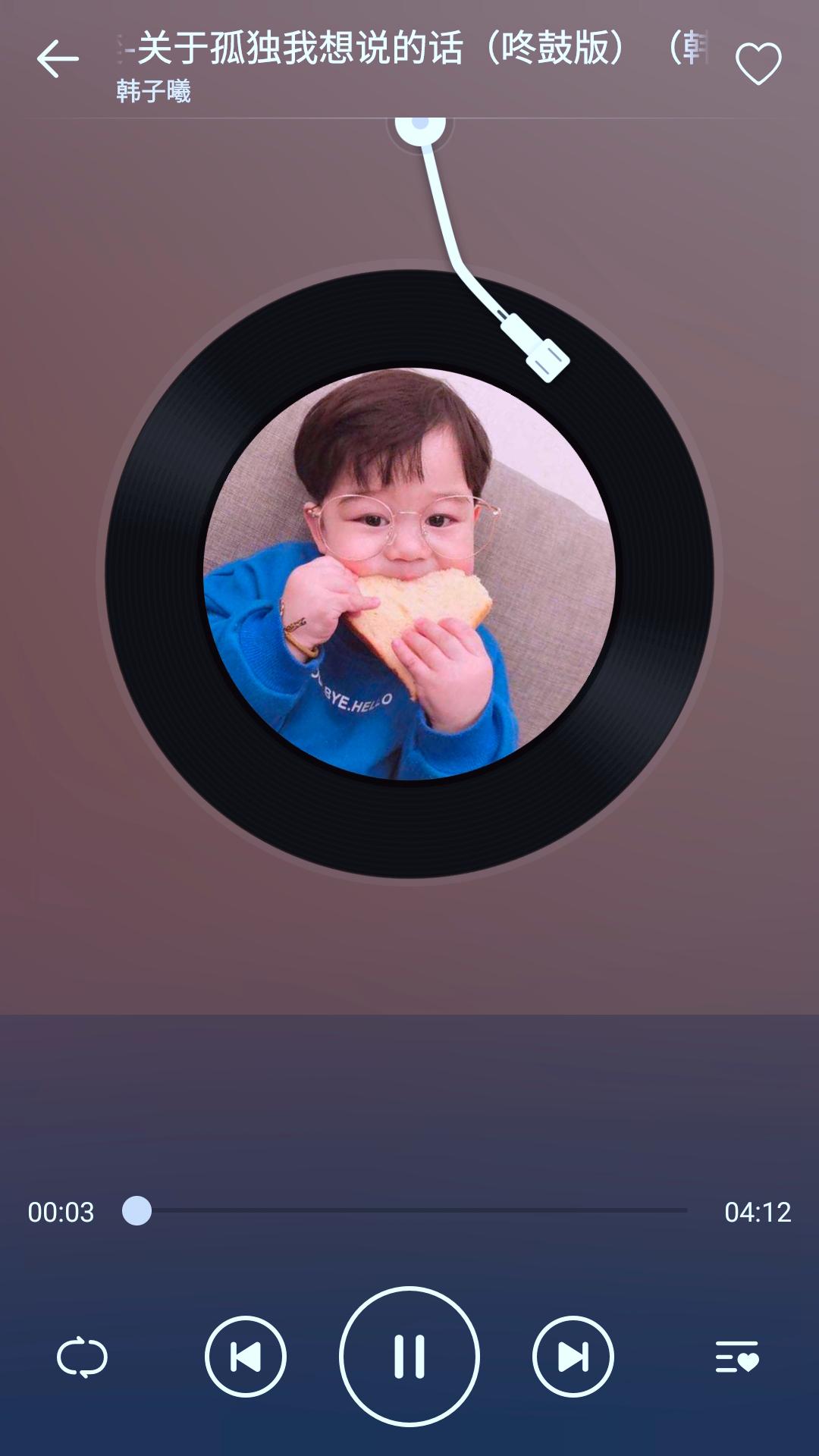819x1456 pixels.
Task: Pause the current song
Action: pyautogui.click(x=409, y=1357)
